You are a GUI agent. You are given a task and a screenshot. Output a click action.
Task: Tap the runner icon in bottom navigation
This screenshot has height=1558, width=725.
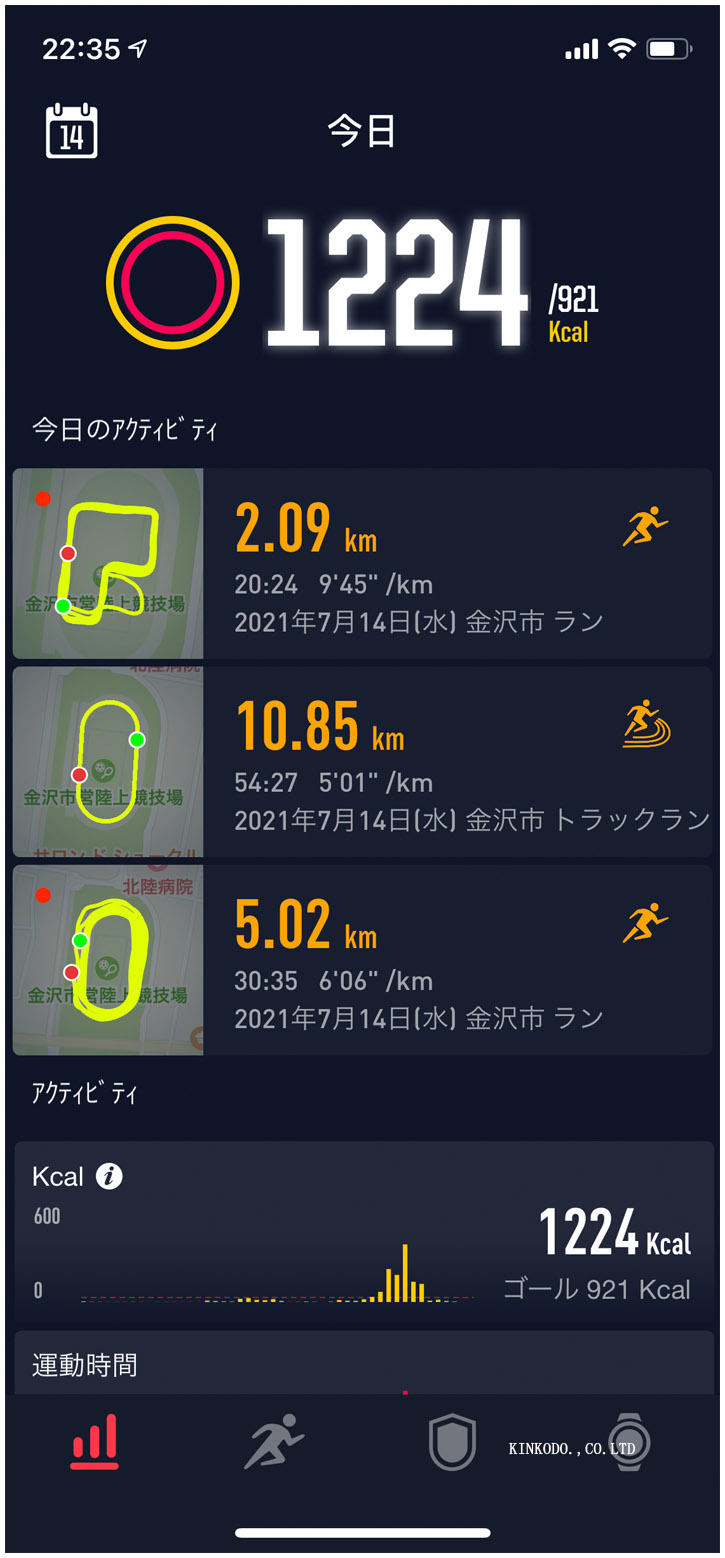(x=272, y=1445)
